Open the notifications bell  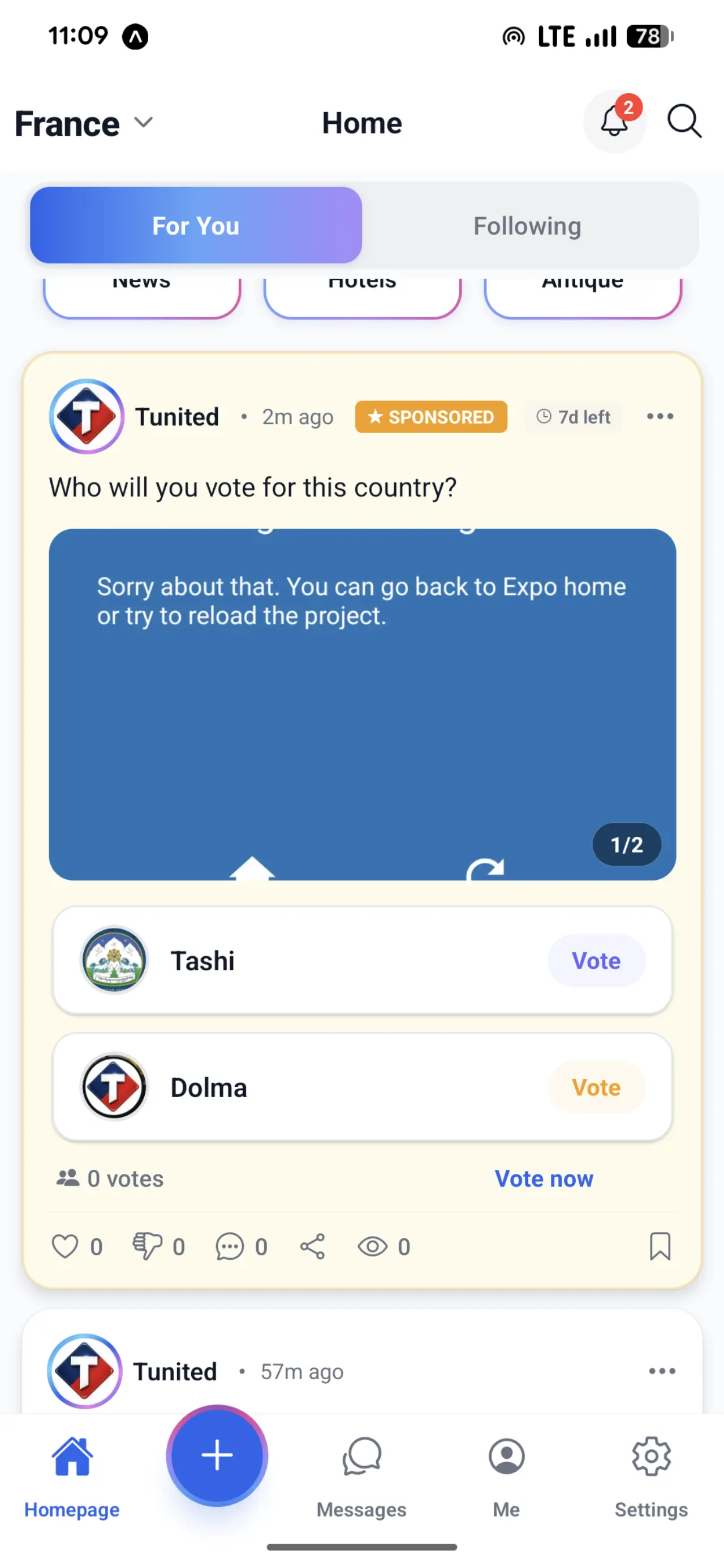614,121
